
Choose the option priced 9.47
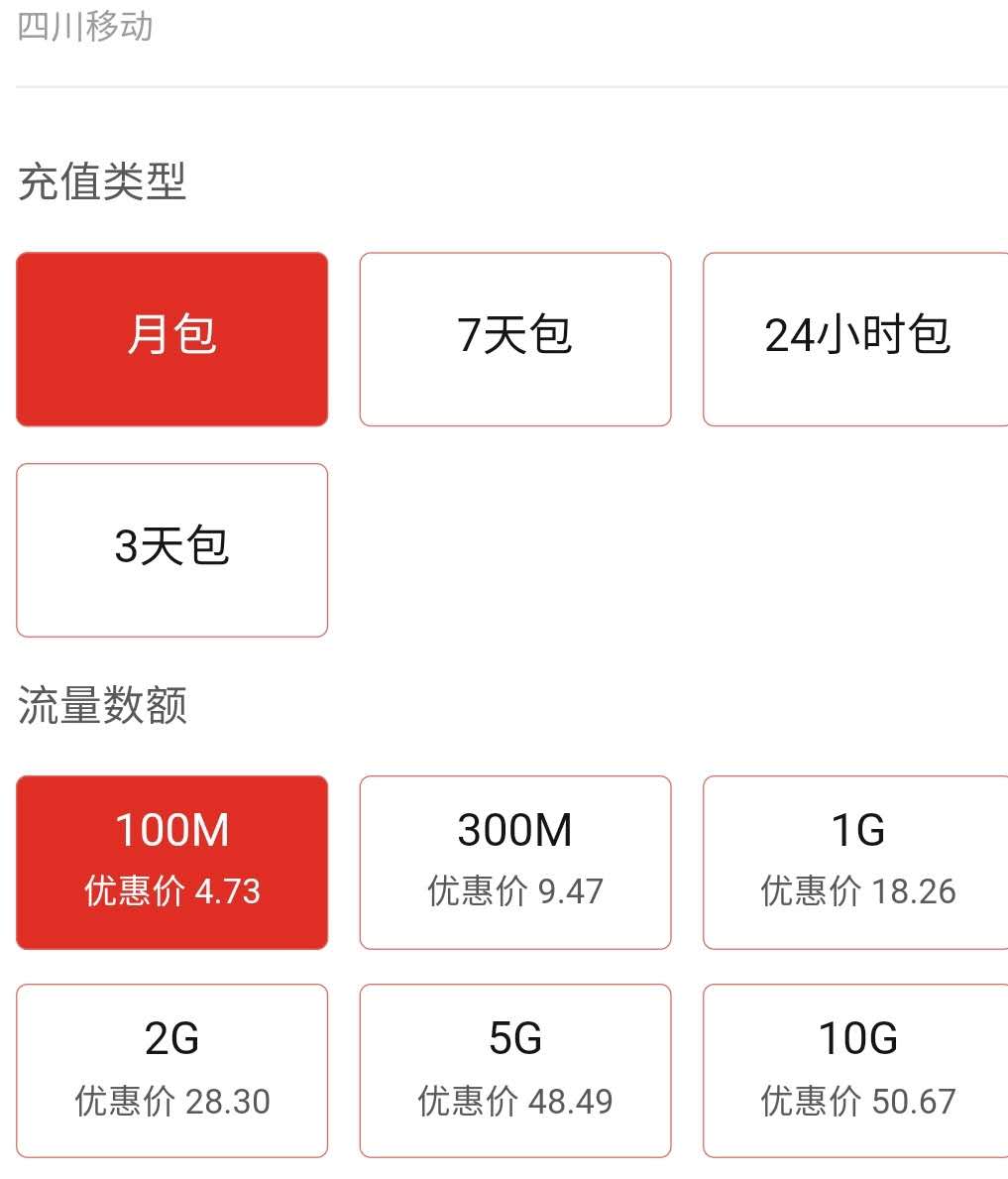tap(515, 892)
